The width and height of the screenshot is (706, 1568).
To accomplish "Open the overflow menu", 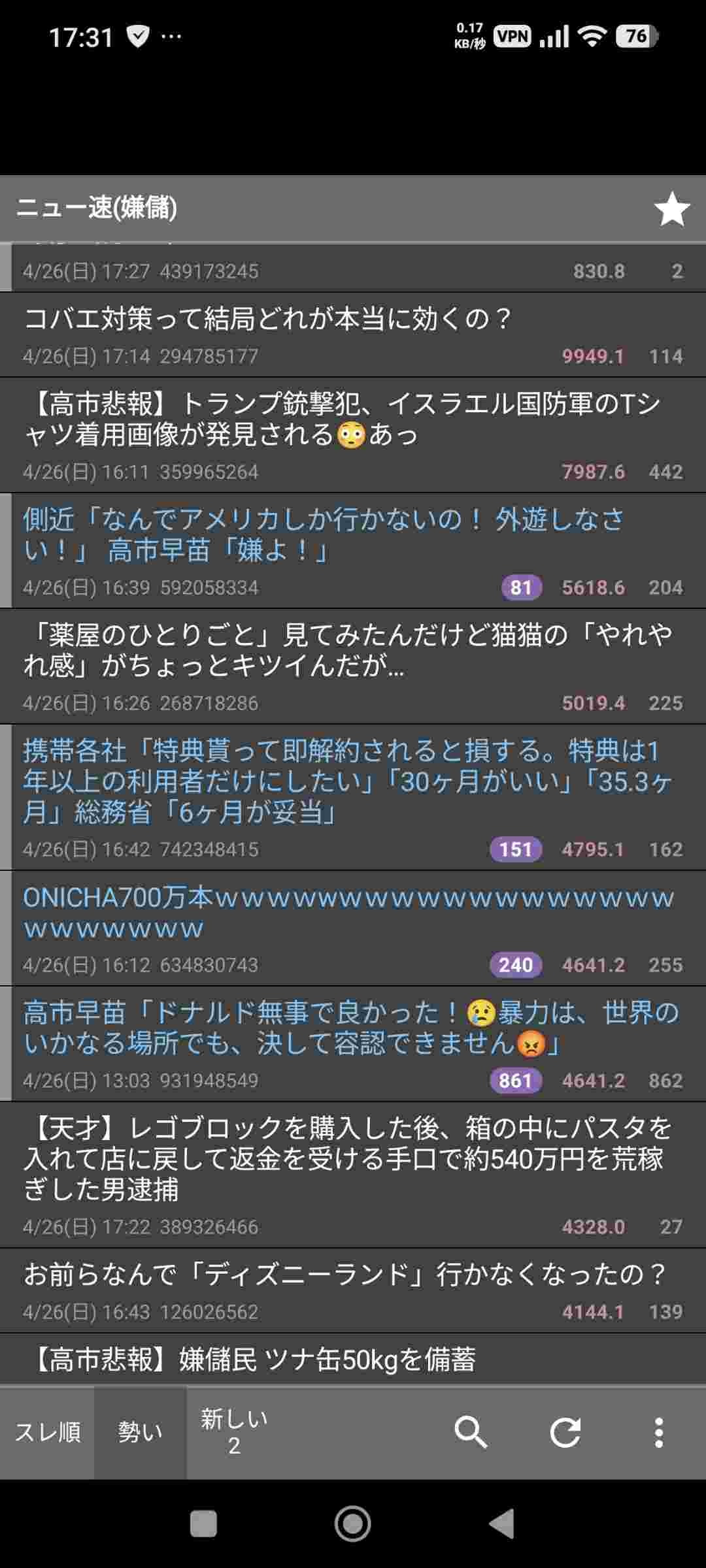I will 658,1433.
